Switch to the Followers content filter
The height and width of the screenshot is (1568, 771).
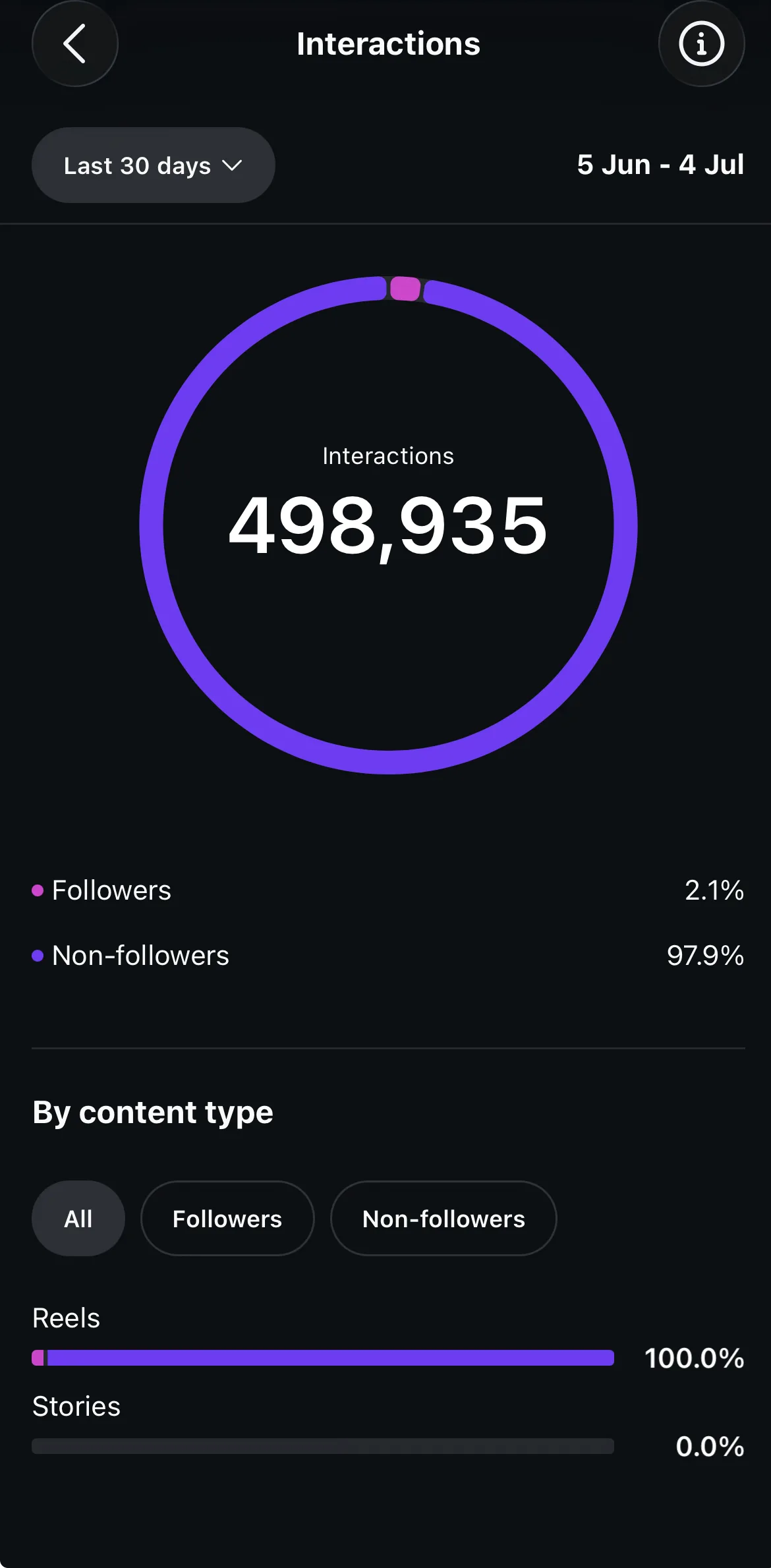[x=227, y=1219]
